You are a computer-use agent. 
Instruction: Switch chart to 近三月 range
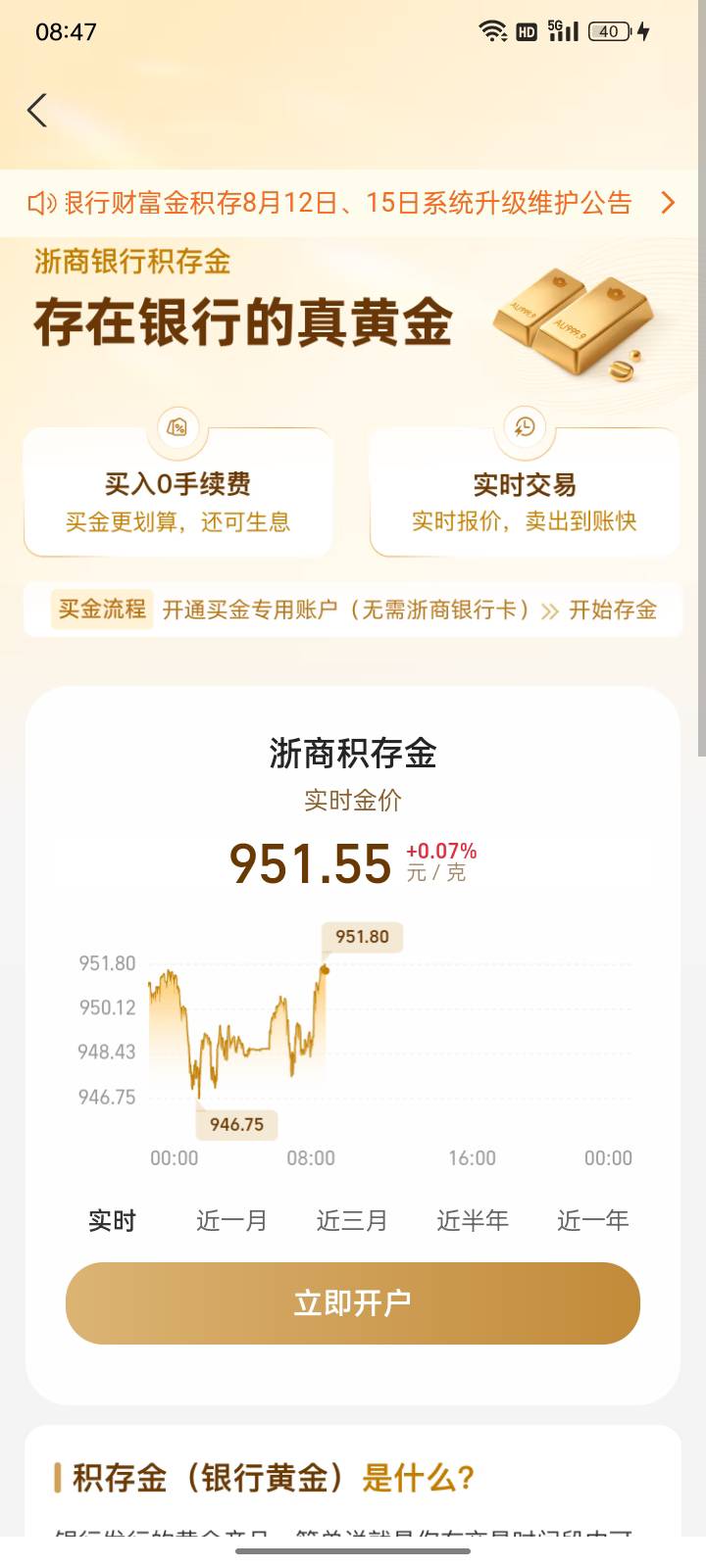pos(352,1220)
